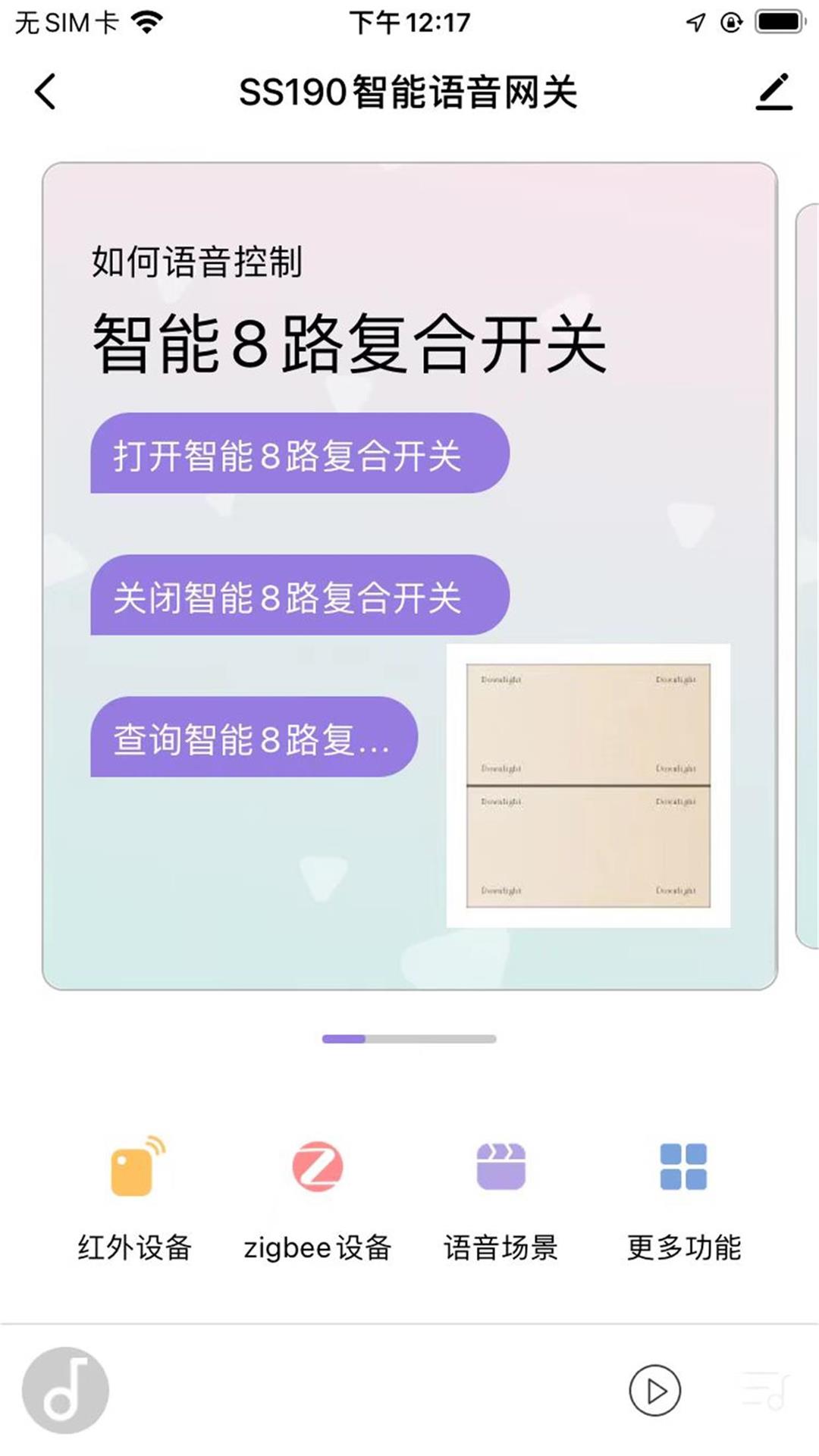Screen dimensions: 819x1456
Task: Open 语音场景 voice scenes
Action: pos(501,1200)
